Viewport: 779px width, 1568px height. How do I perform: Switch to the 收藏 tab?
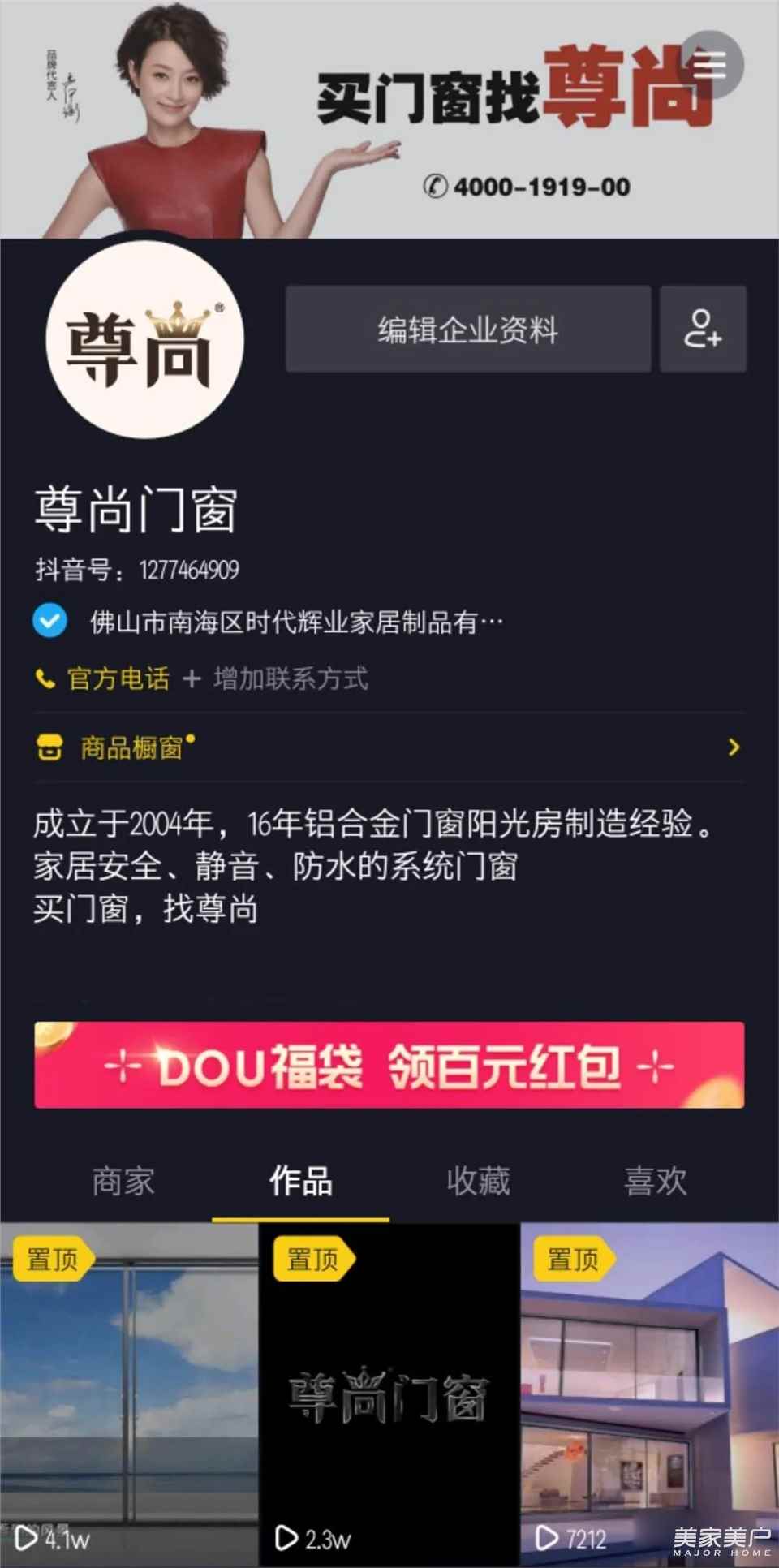click(x=478, y=1181)
